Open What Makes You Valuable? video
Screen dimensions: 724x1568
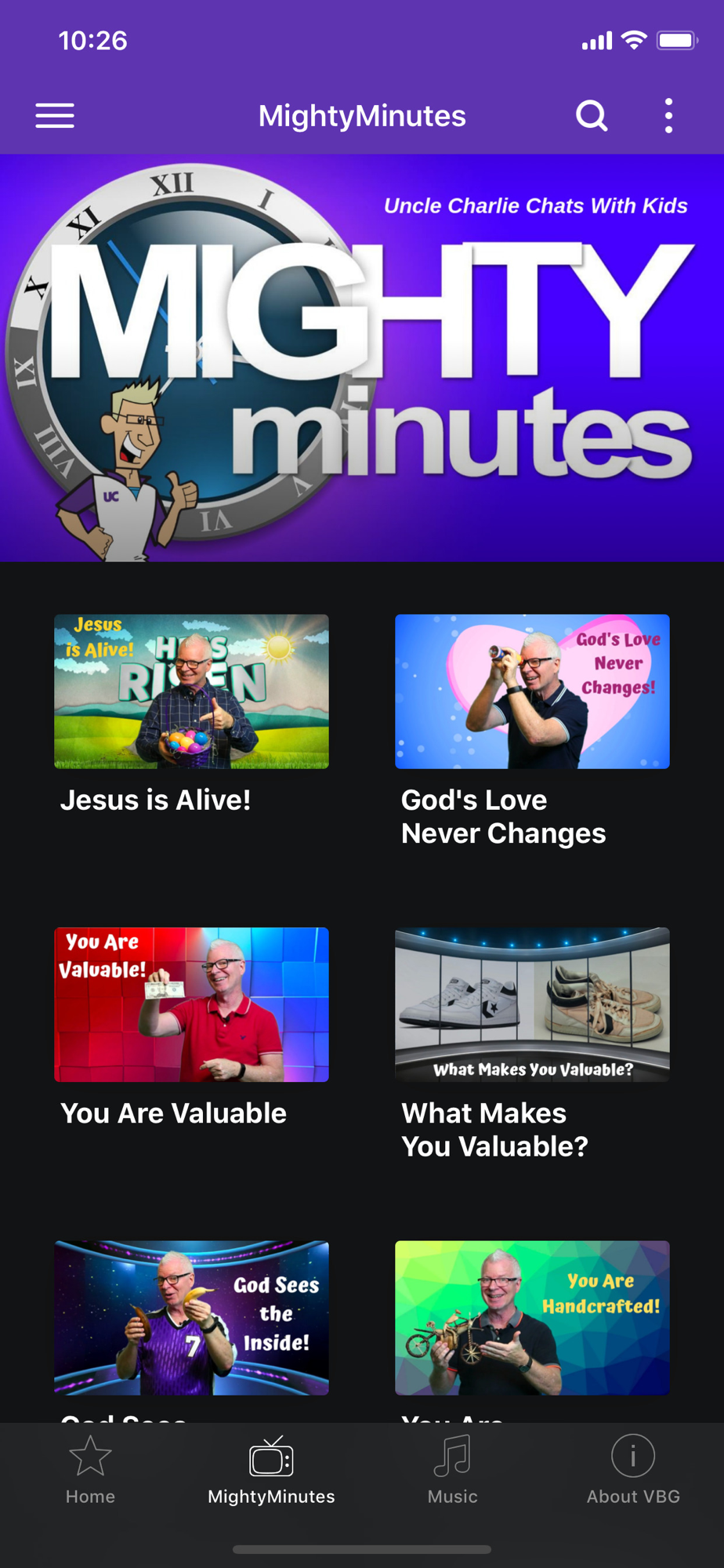click(x=532, y=1004)
